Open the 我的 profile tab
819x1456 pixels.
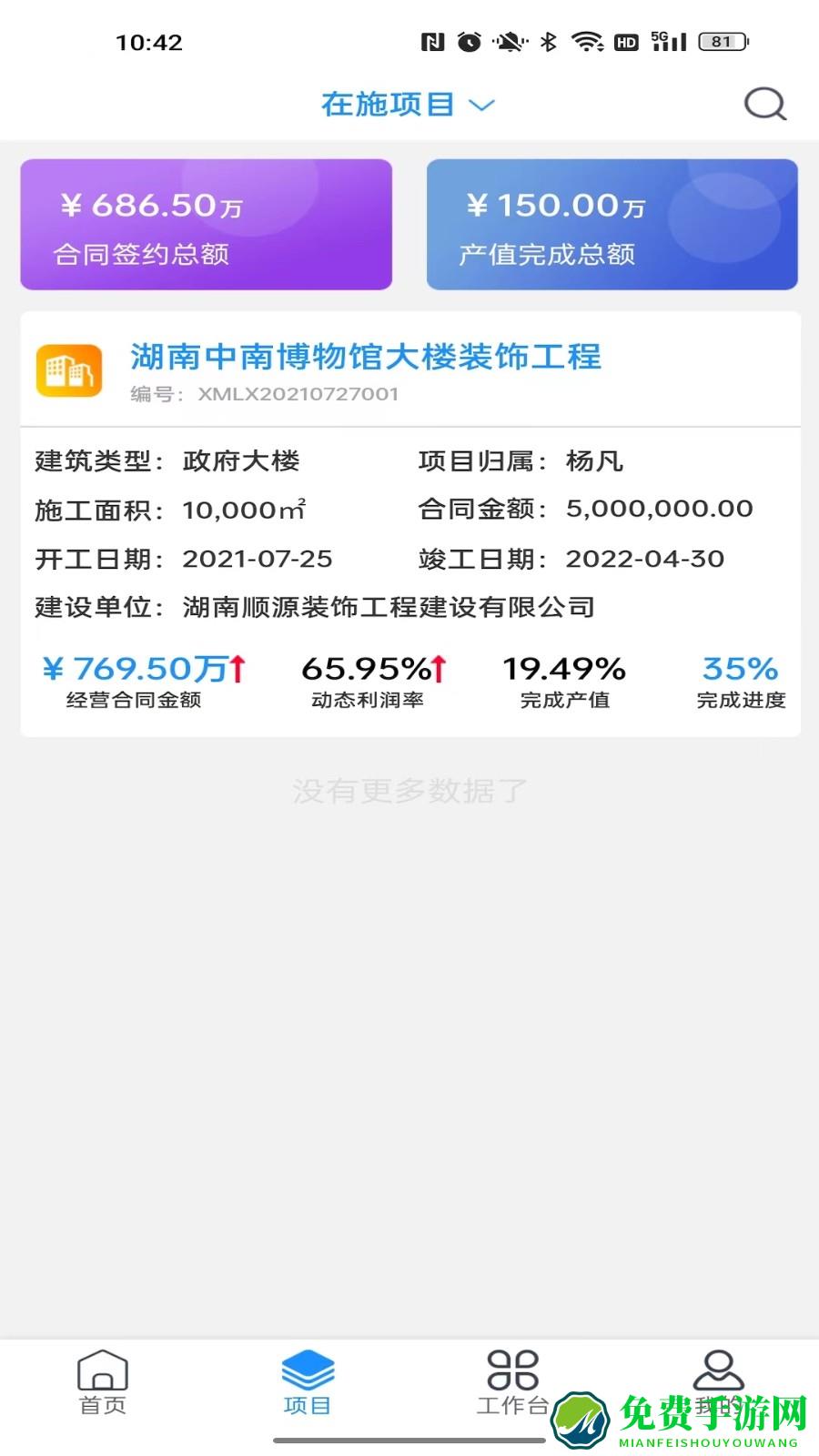coord(718,1376)
